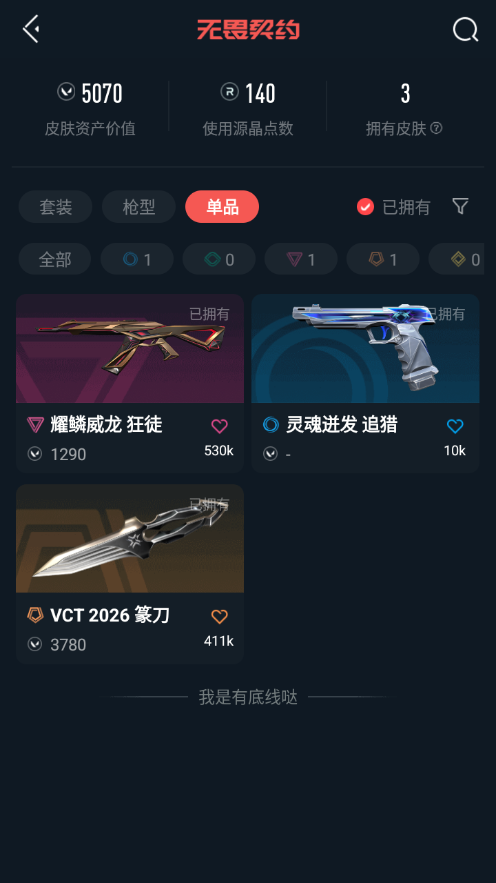496x883 pixels.
Task: Filter by yellow diamond rarity chip
Action: tap(457, 259)
